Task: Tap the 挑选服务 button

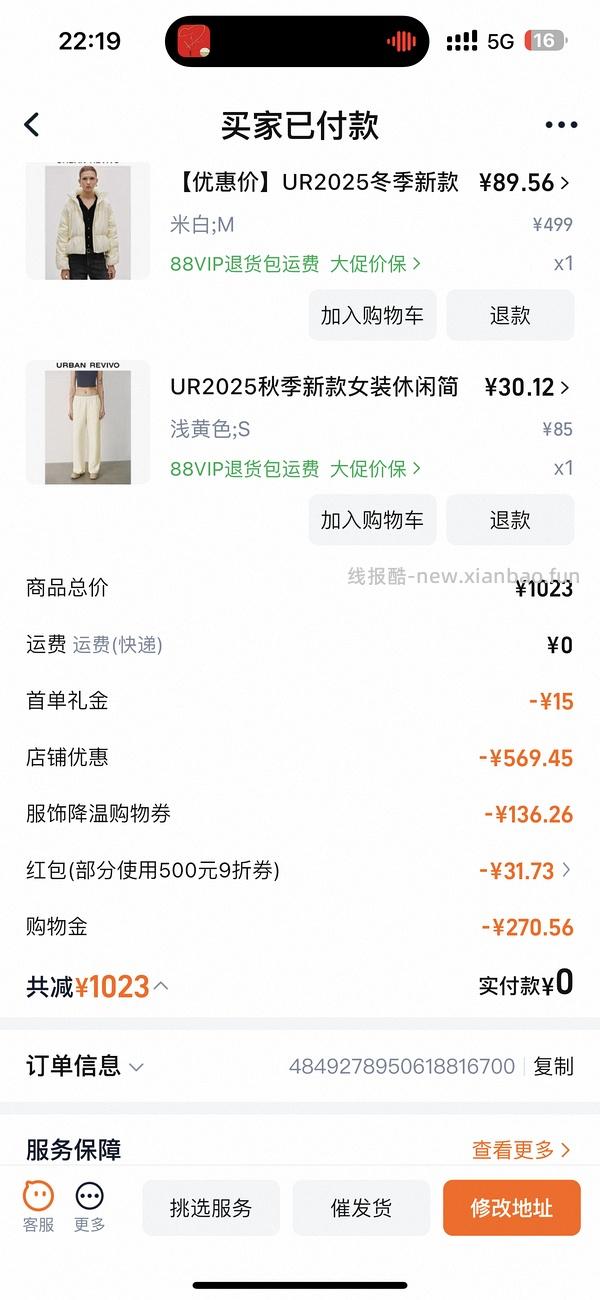Action: point(211,1208)
